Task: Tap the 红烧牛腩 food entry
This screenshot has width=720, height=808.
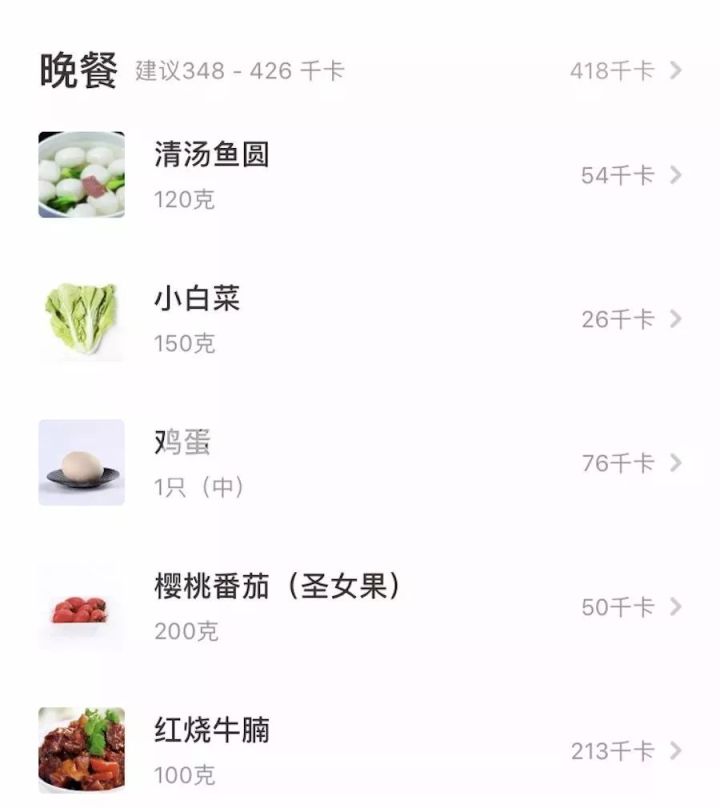Action: [360, 750]
